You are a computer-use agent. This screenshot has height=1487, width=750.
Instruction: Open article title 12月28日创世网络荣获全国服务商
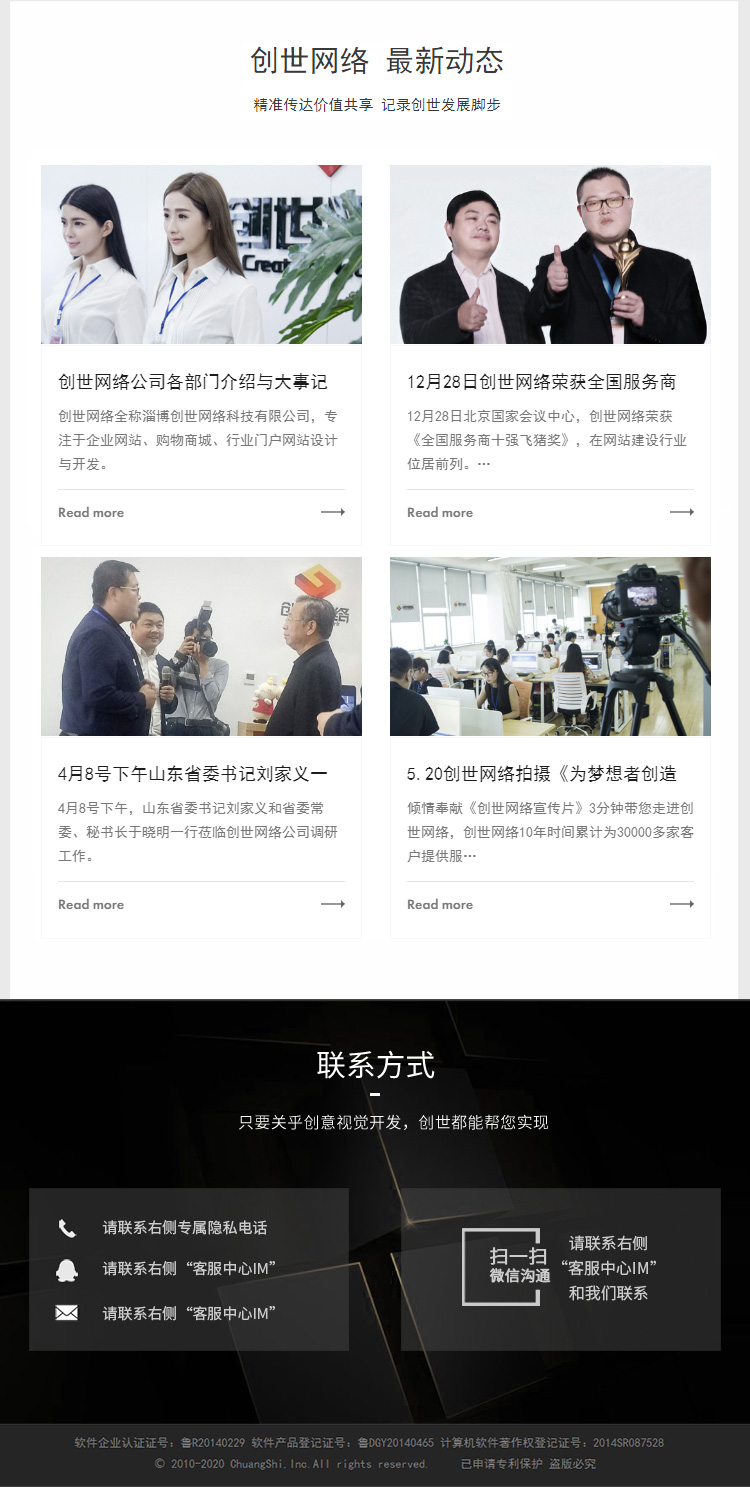542,382
